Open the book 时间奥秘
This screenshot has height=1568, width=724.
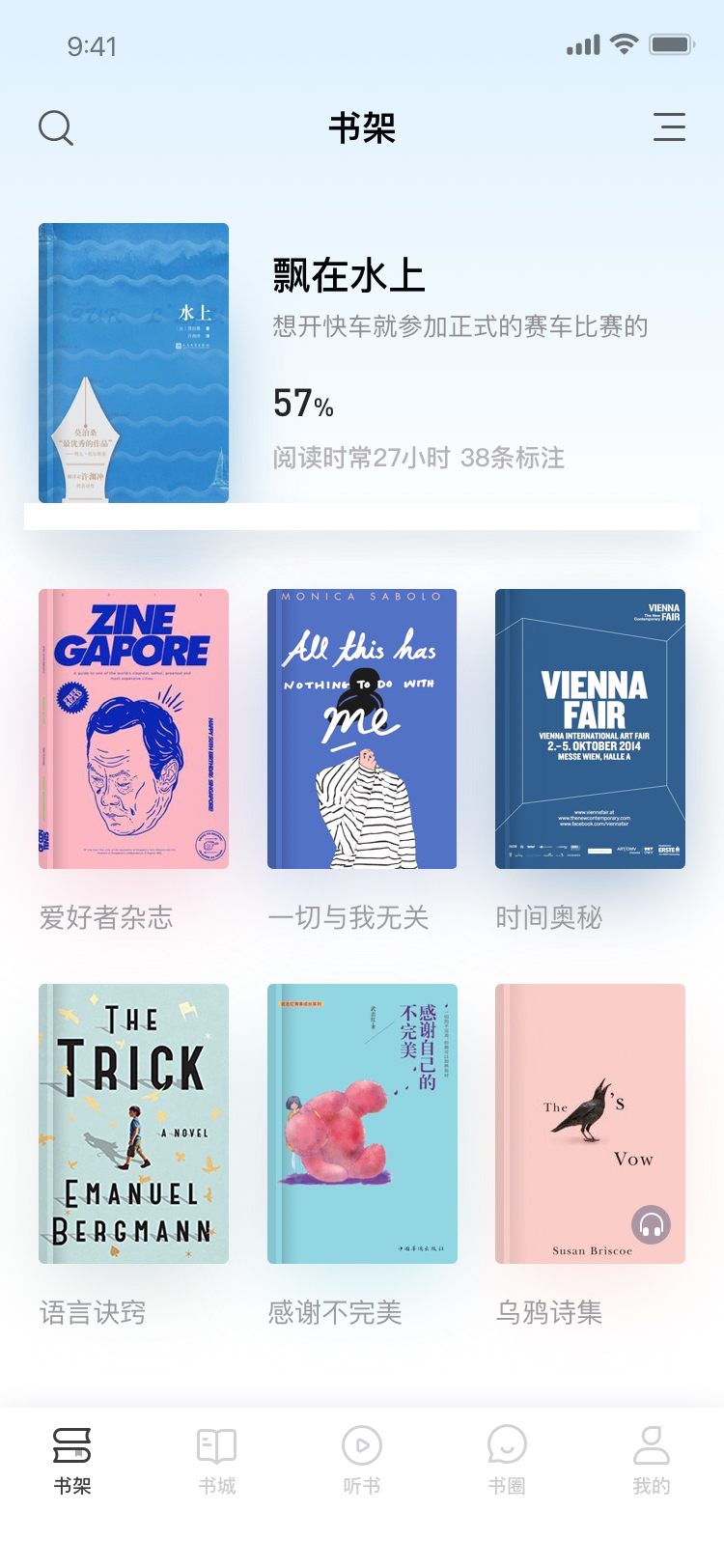(x=590, y=729)
